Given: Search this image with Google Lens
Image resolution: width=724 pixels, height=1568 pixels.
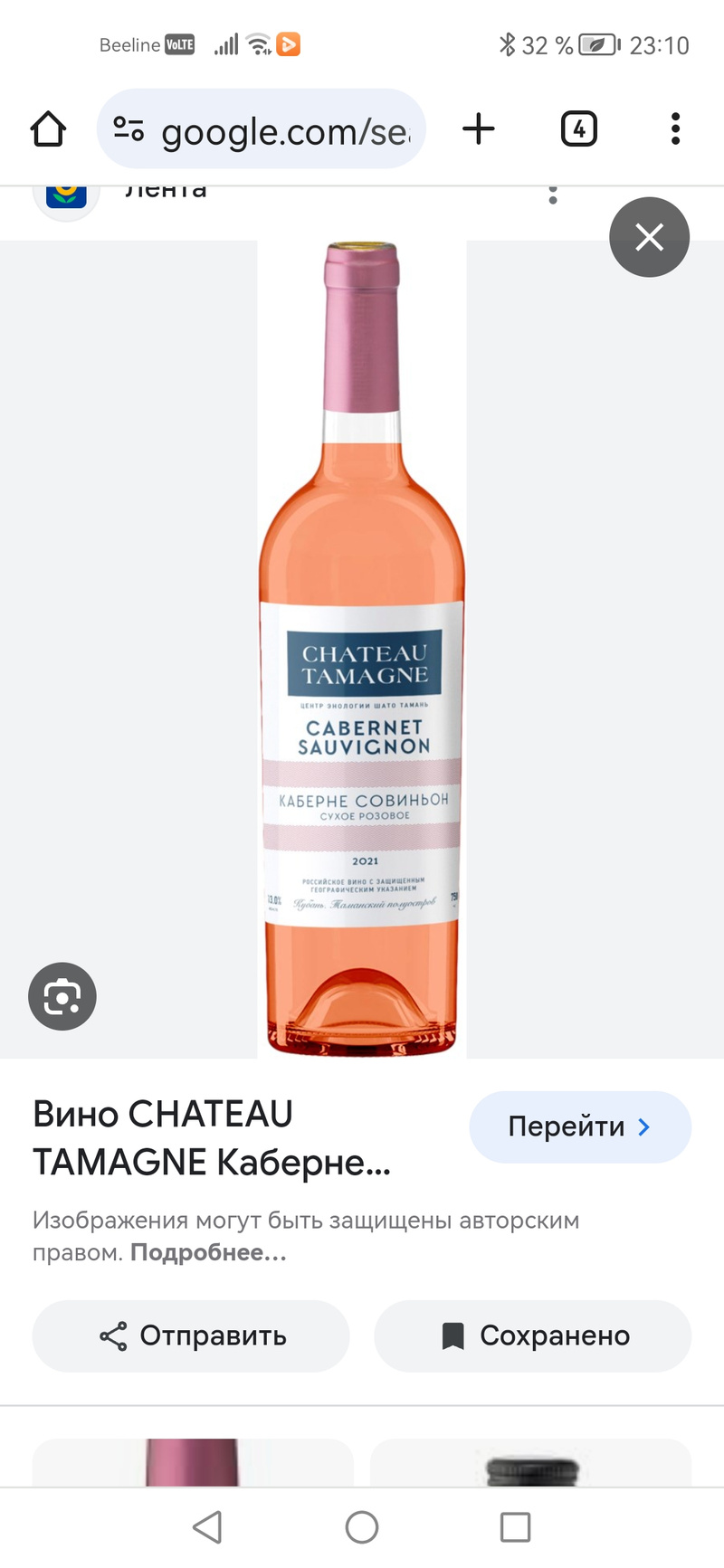Looking at the screenshot, I should click(62, 996).
